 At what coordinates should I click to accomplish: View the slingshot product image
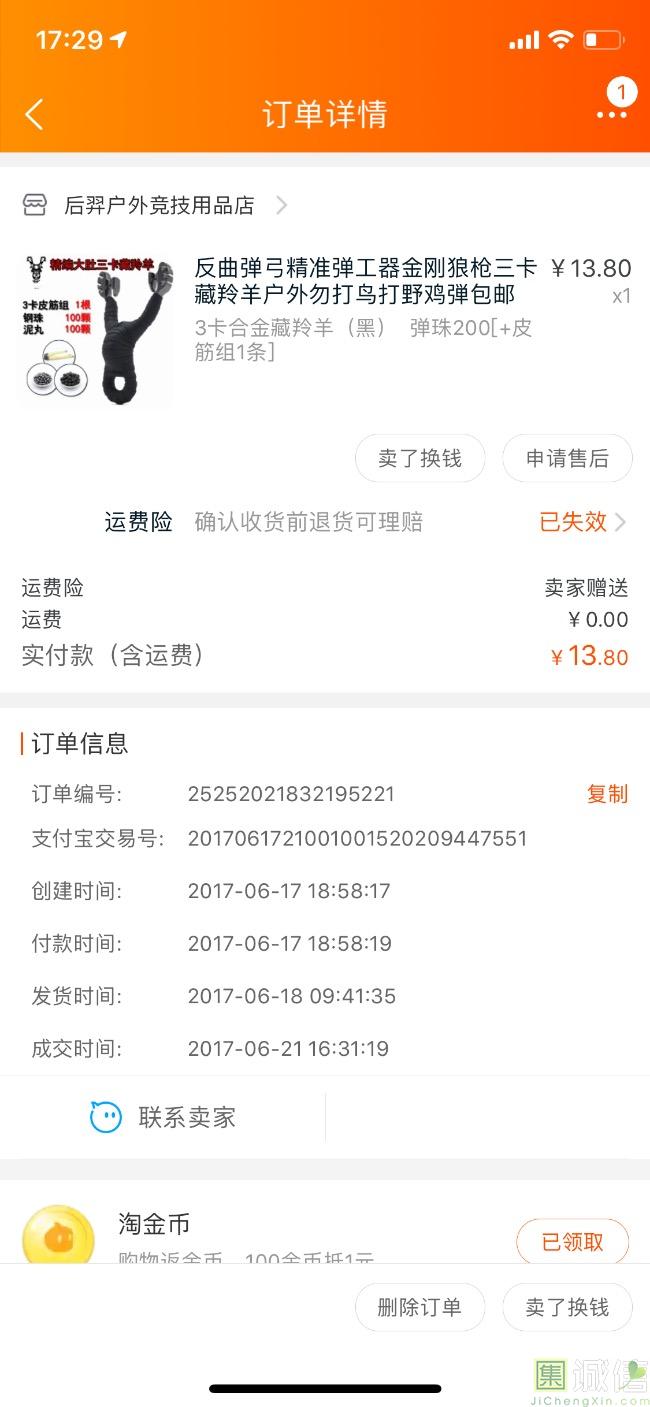point(97,331)
